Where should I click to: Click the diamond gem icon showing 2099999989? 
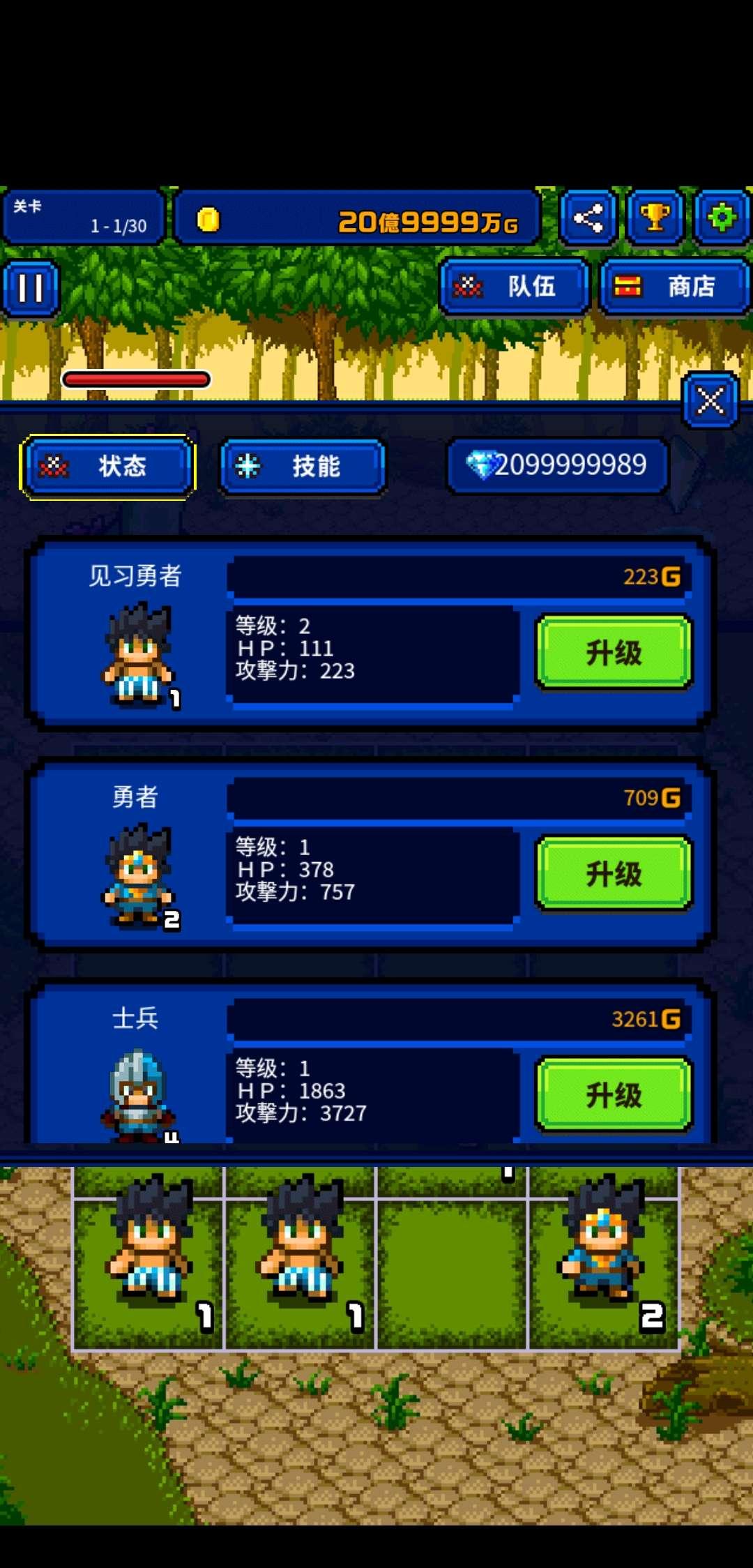point(483,465)
